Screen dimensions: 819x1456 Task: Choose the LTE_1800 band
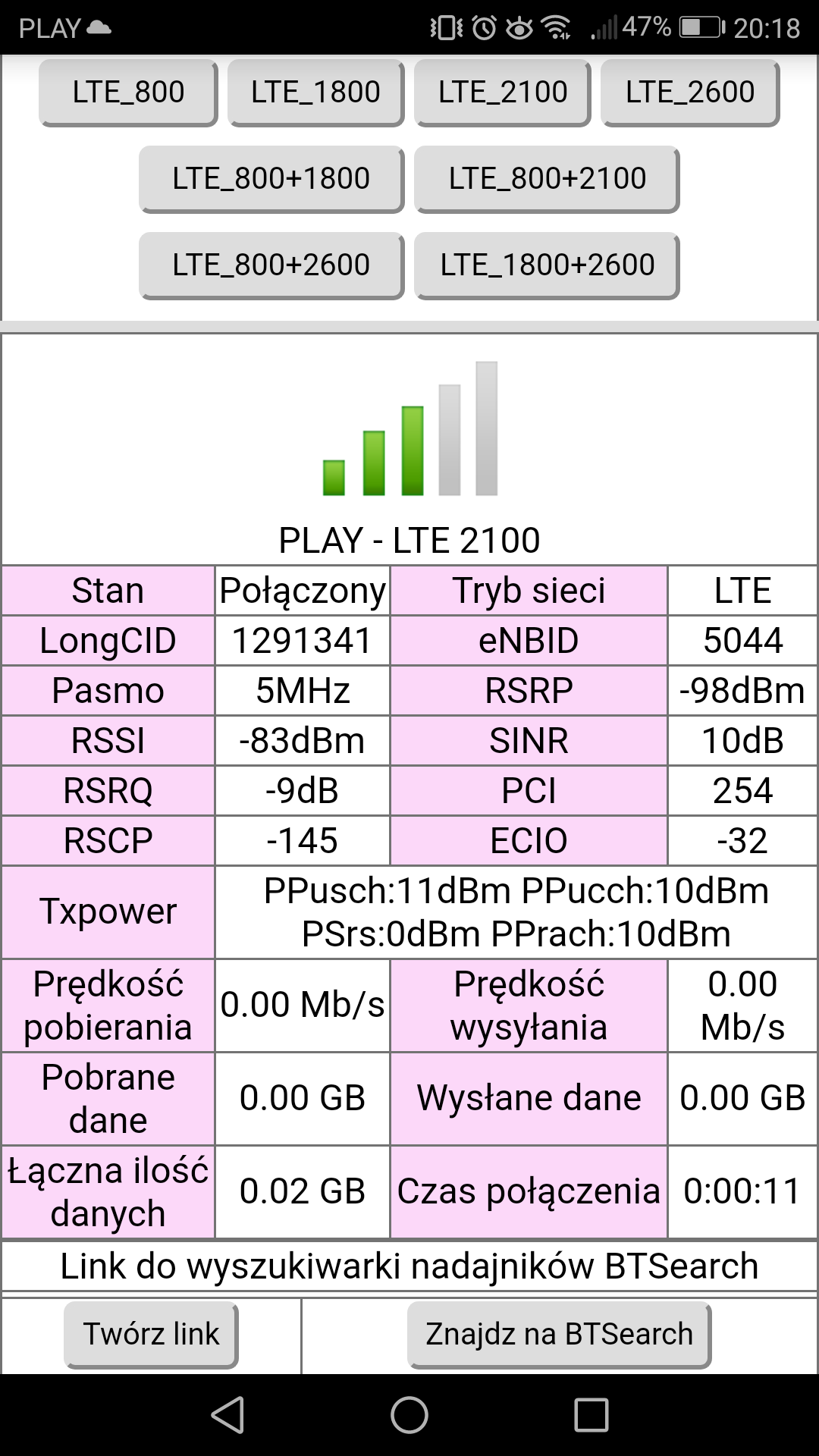point(315,93)
